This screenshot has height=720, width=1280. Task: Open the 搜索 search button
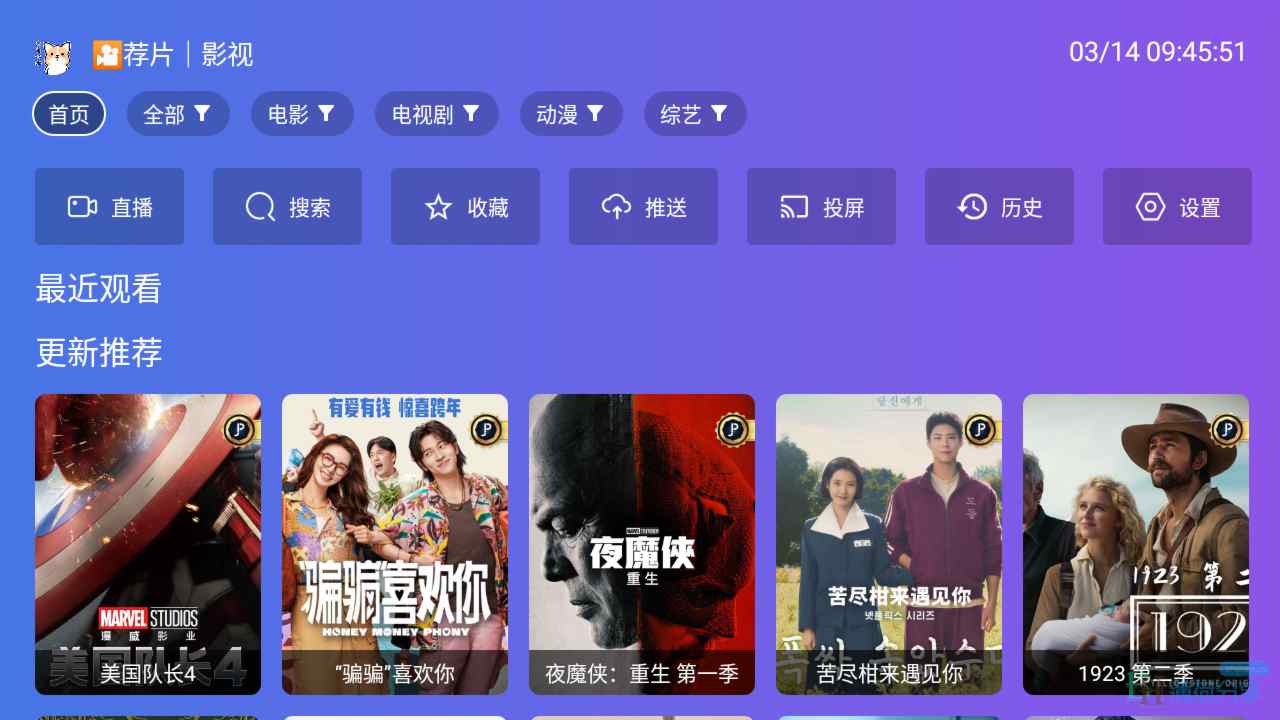click(x=287, y=207)
